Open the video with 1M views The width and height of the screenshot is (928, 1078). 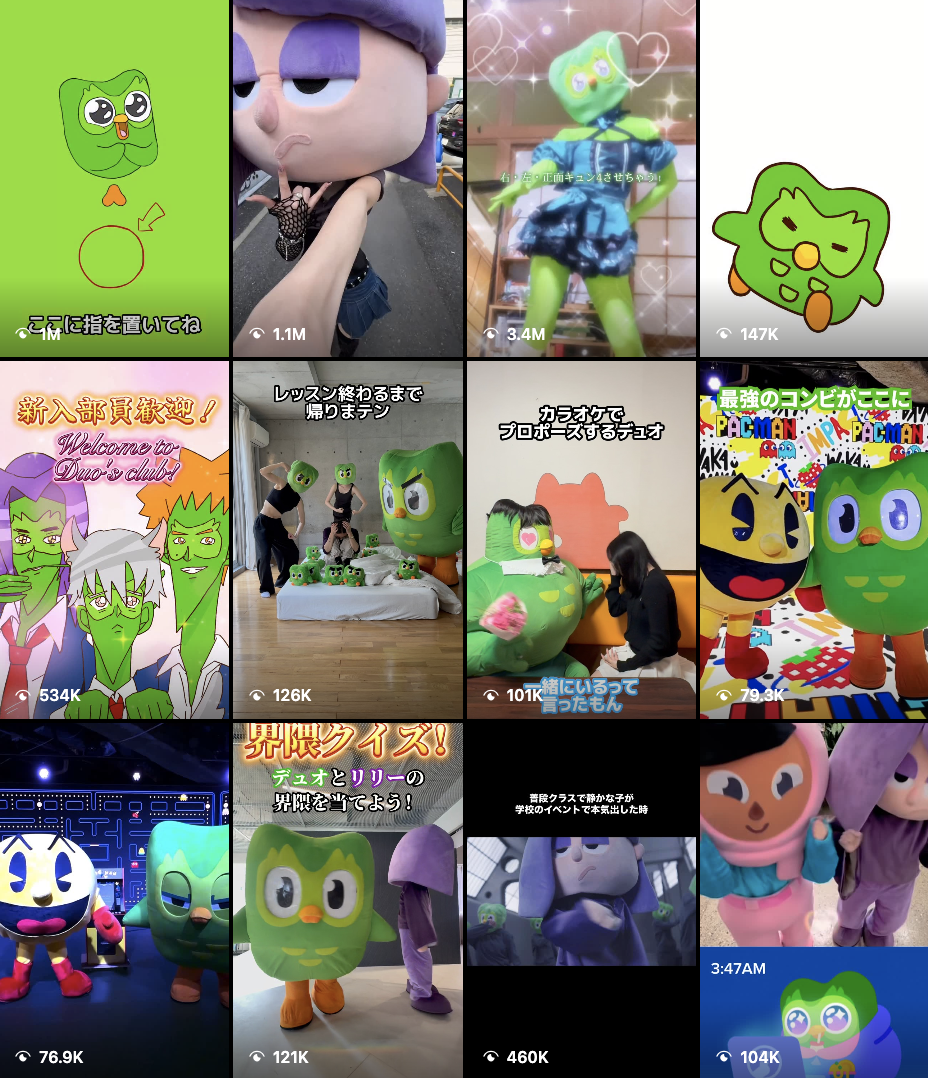(115, 178)
